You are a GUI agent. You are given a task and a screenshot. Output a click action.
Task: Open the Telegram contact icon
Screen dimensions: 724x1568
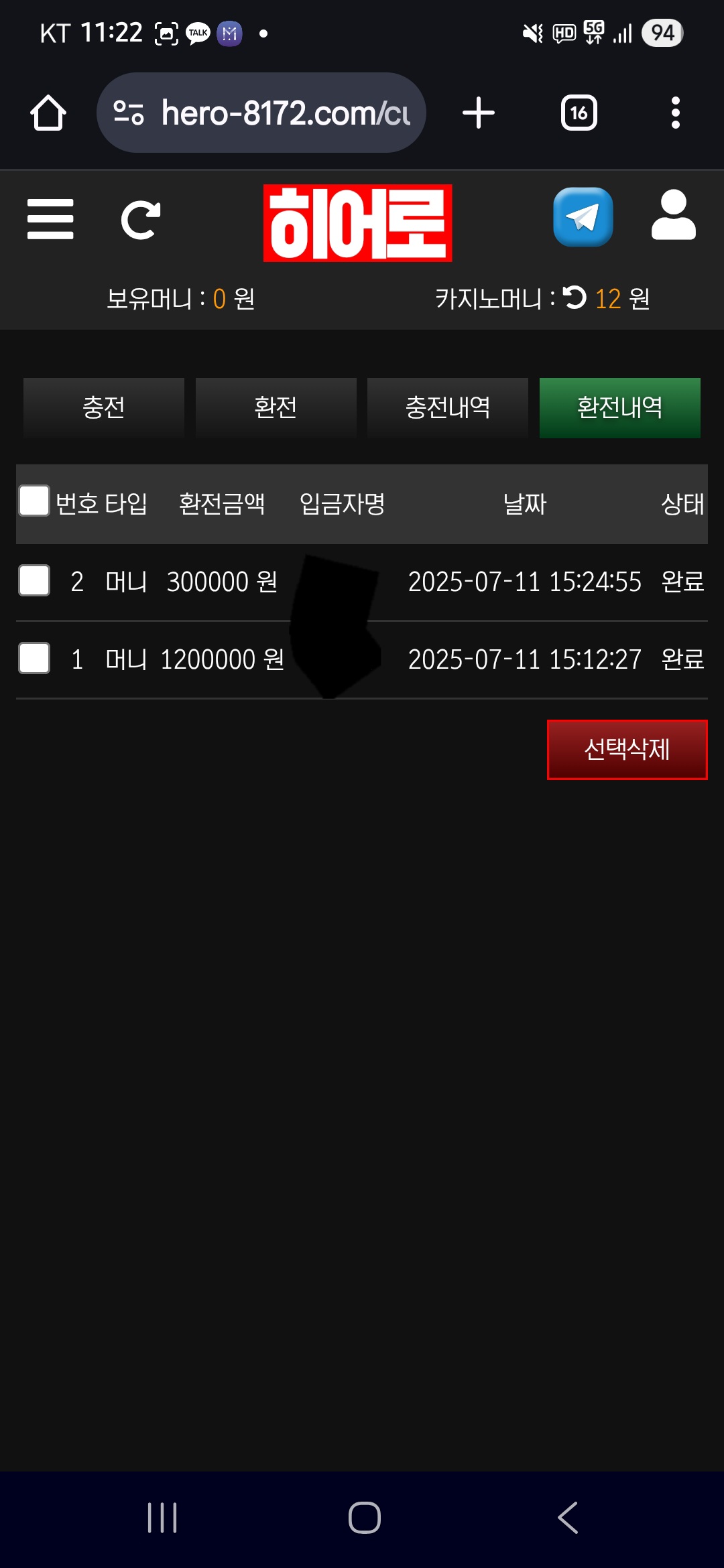tap(583, 217)
